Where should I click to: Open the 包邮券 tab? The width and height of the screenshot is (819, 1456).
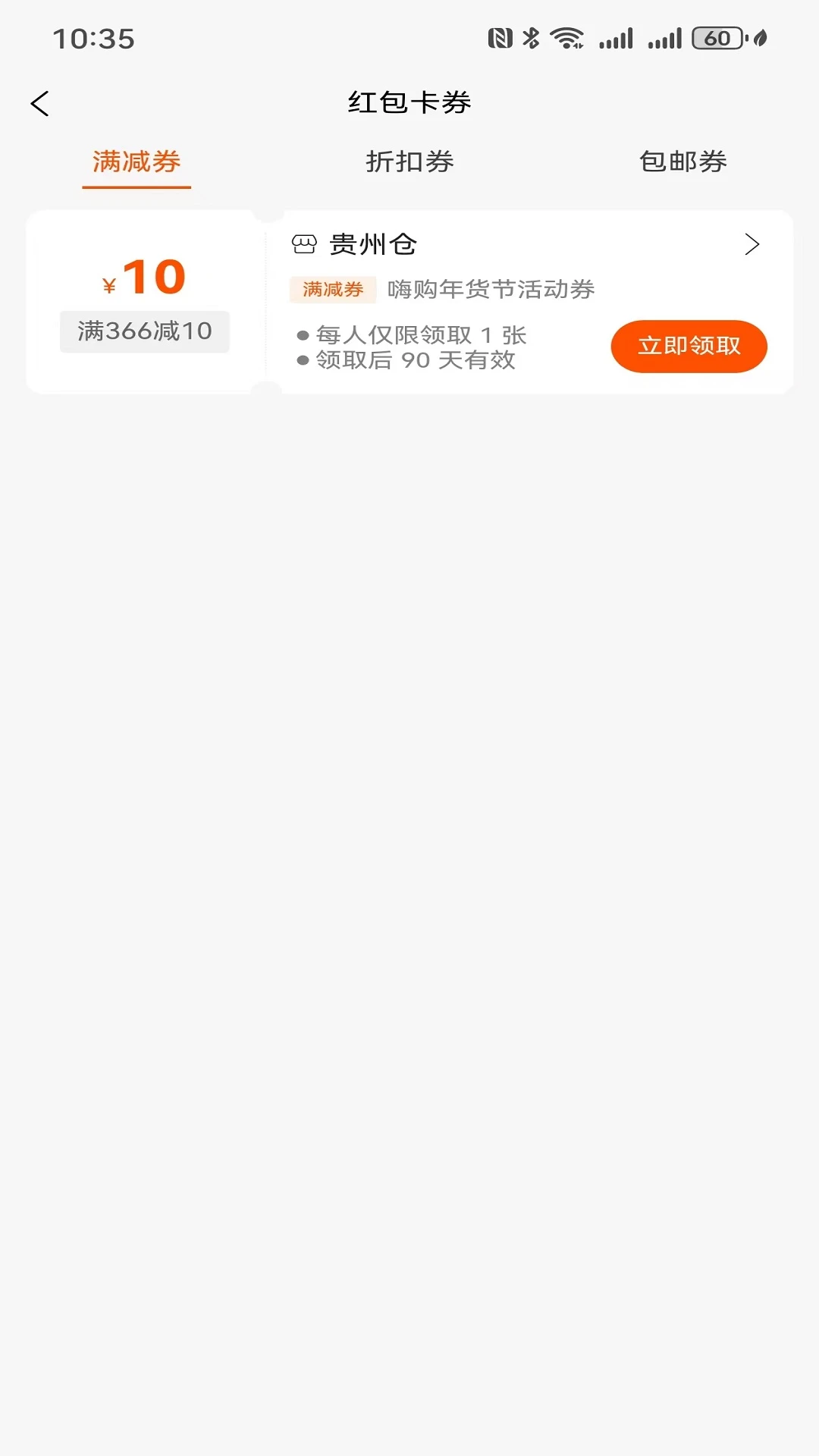click(682, 161)
